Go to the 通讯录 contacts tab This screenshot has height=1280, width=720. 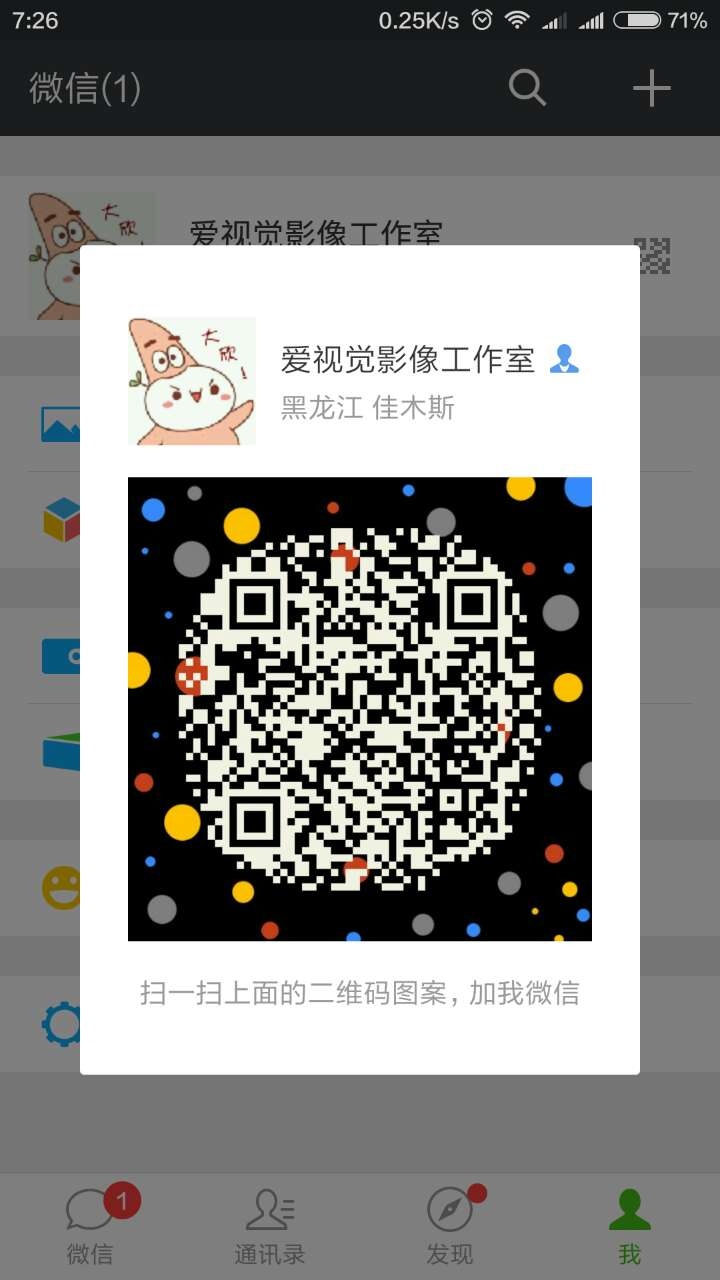(270, 1226)
